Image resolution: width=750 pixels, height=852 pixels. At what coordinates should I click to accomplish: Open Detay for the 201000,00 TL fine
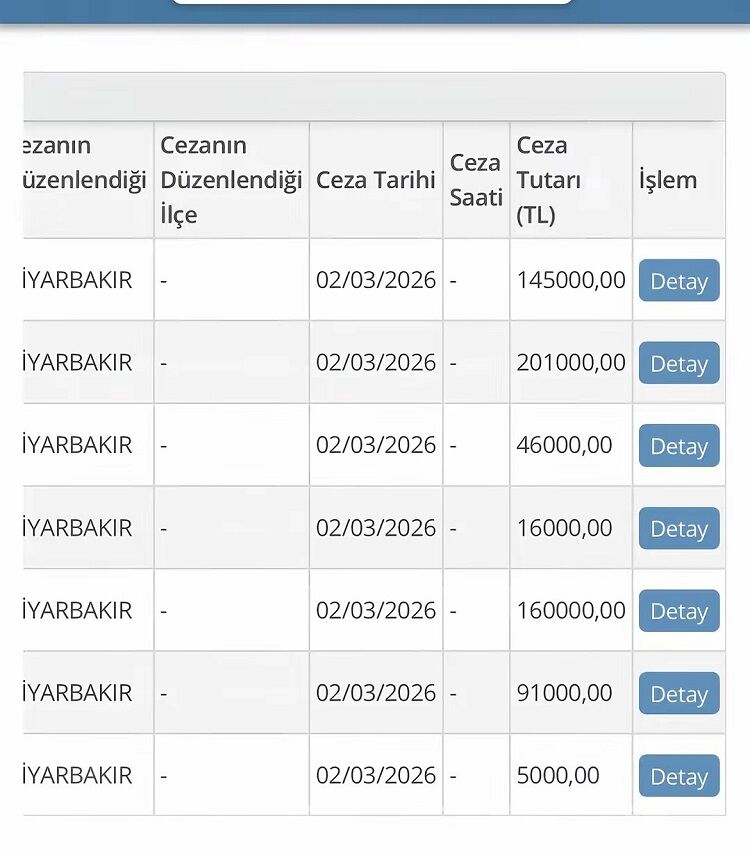click(679, 363)
